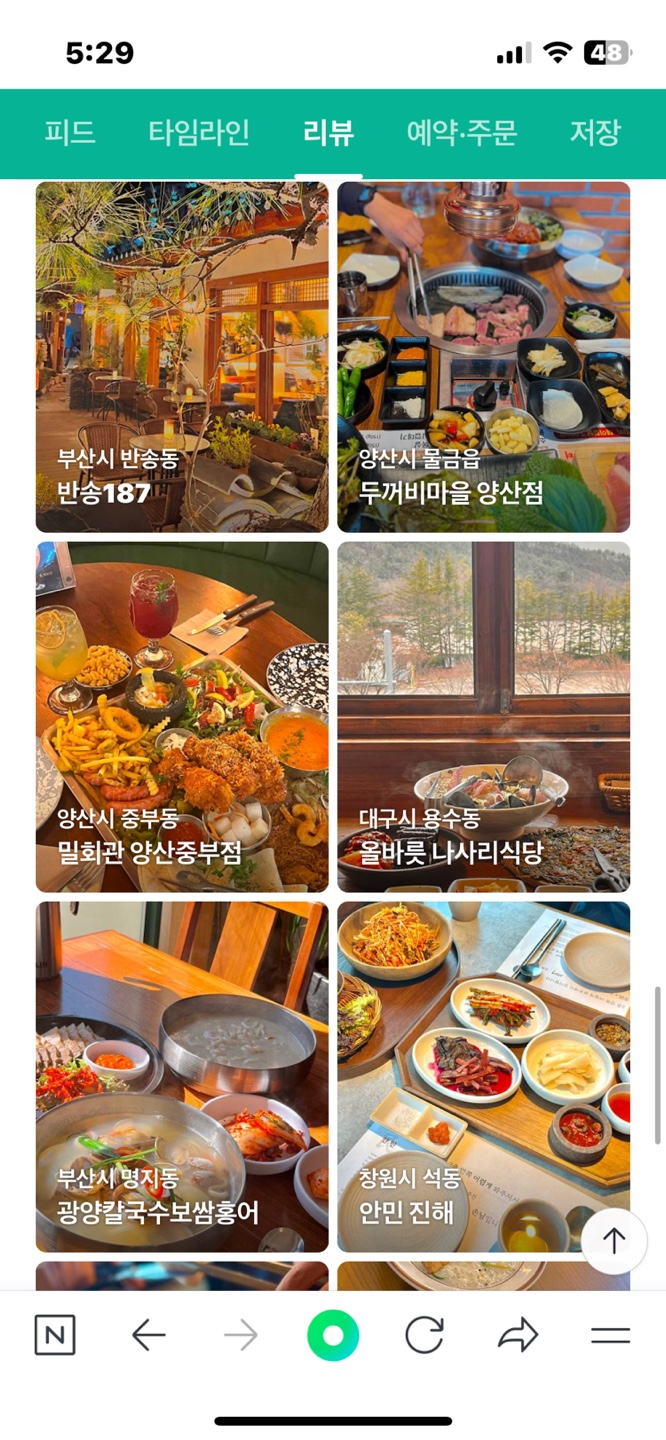Image resolution: width=666 pixels, height=1440 pixels.
Task: Open the 예약·주문 tab
Action: [461, 133]
